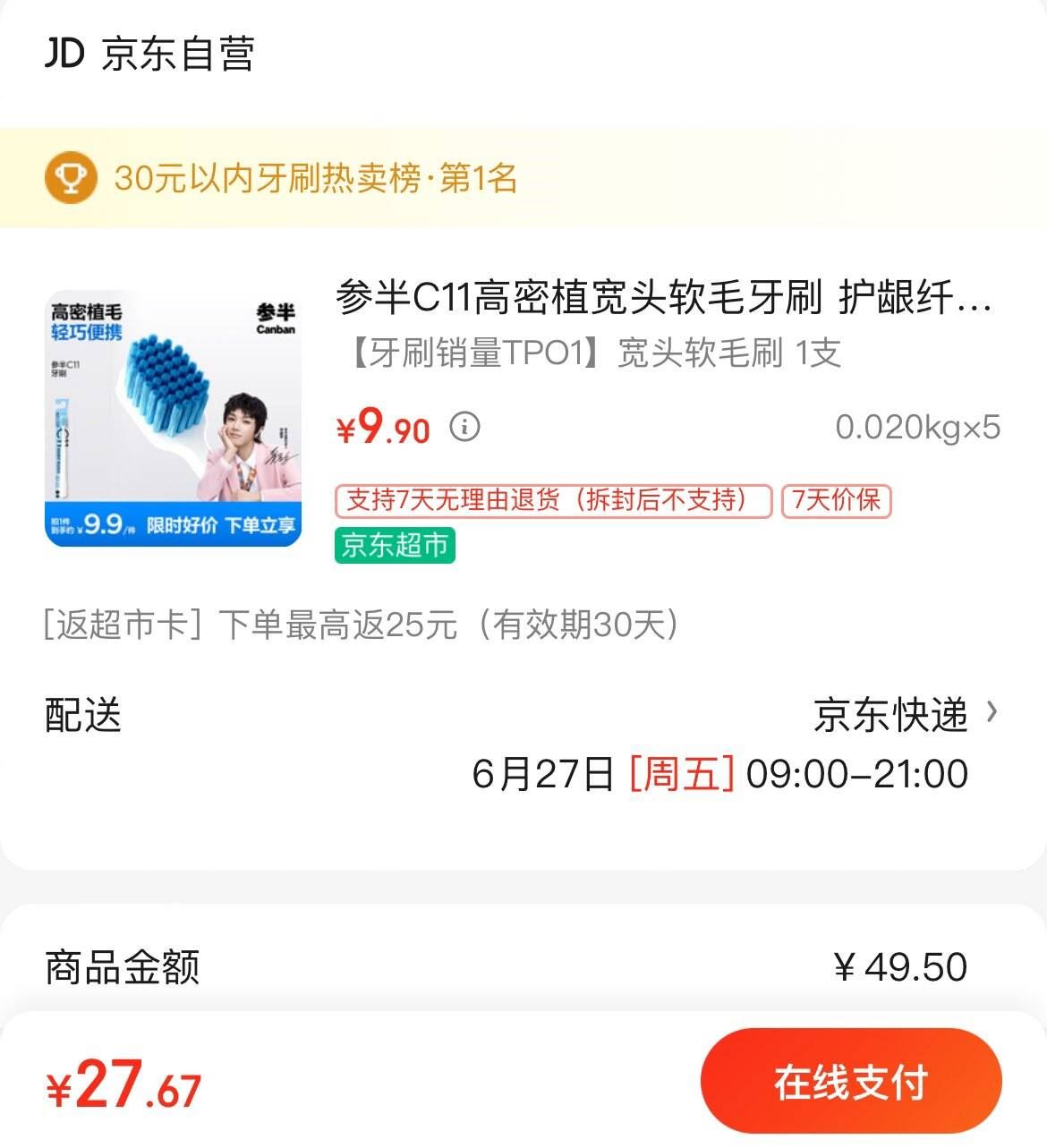Click the 商品金额 ¥49.50 row

pyautogui.click(x=523, y=965)
